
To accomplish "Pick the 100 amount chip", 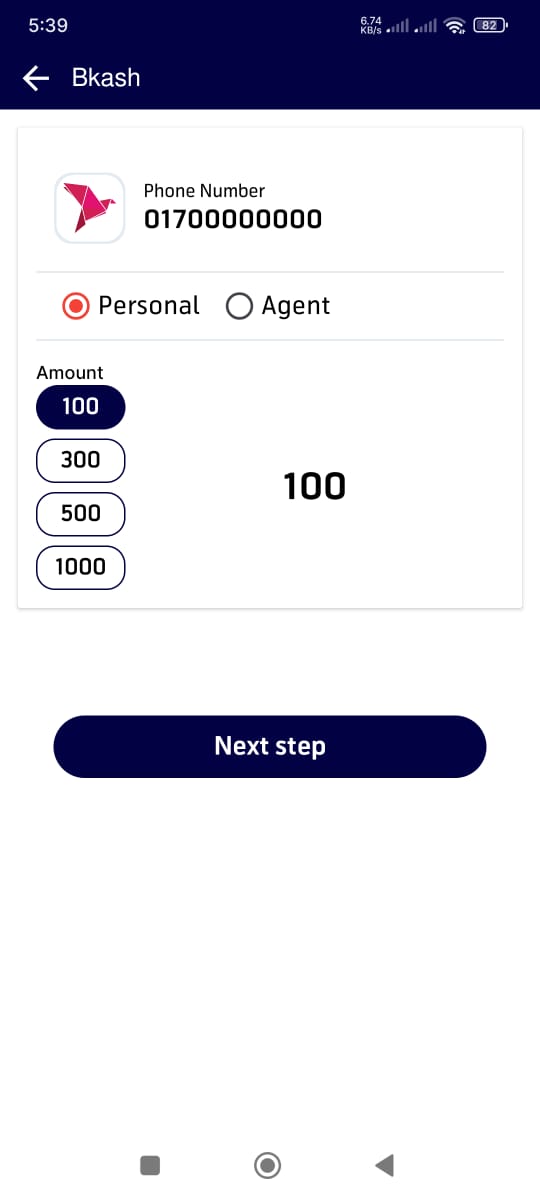I will pos(81,406).
